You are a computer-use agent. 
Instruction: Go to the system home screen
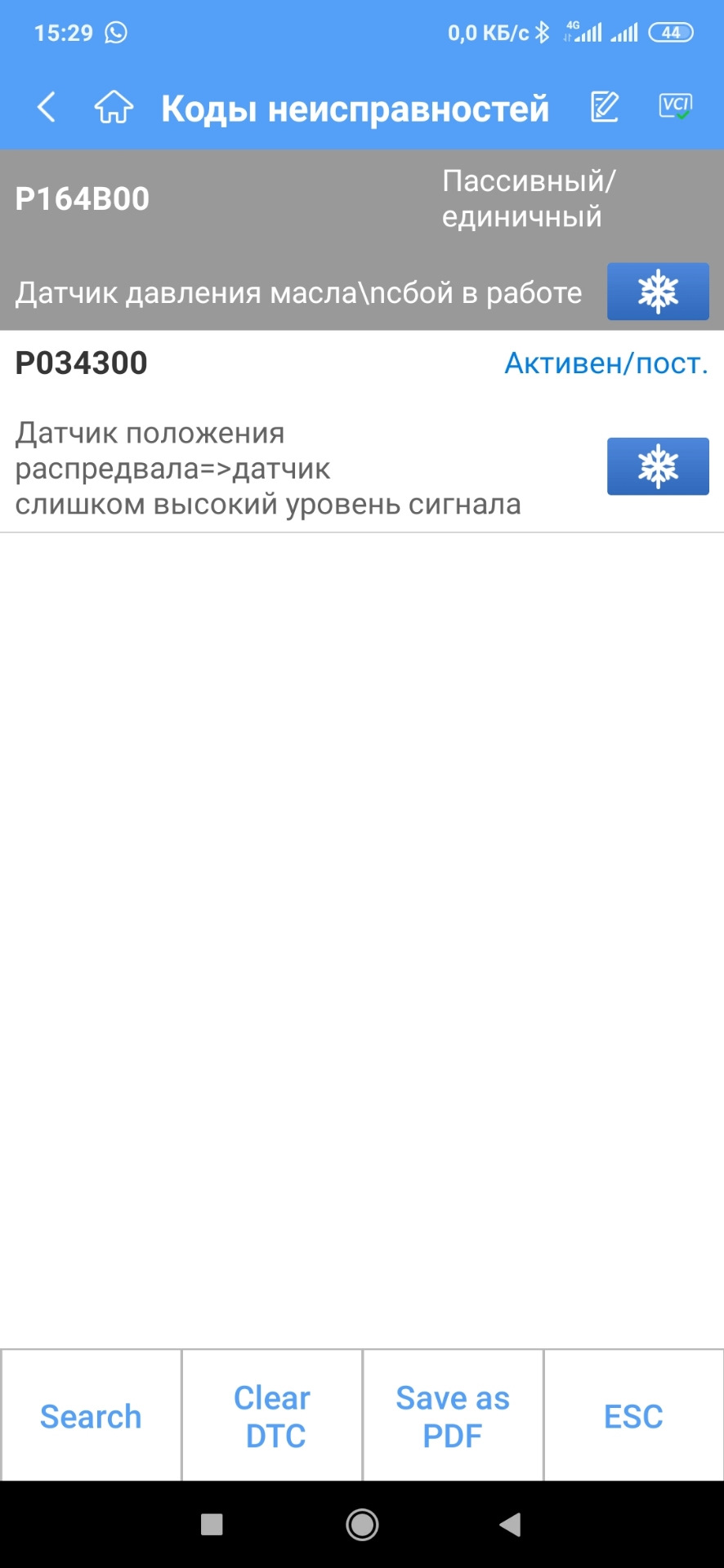point(362,1525)
